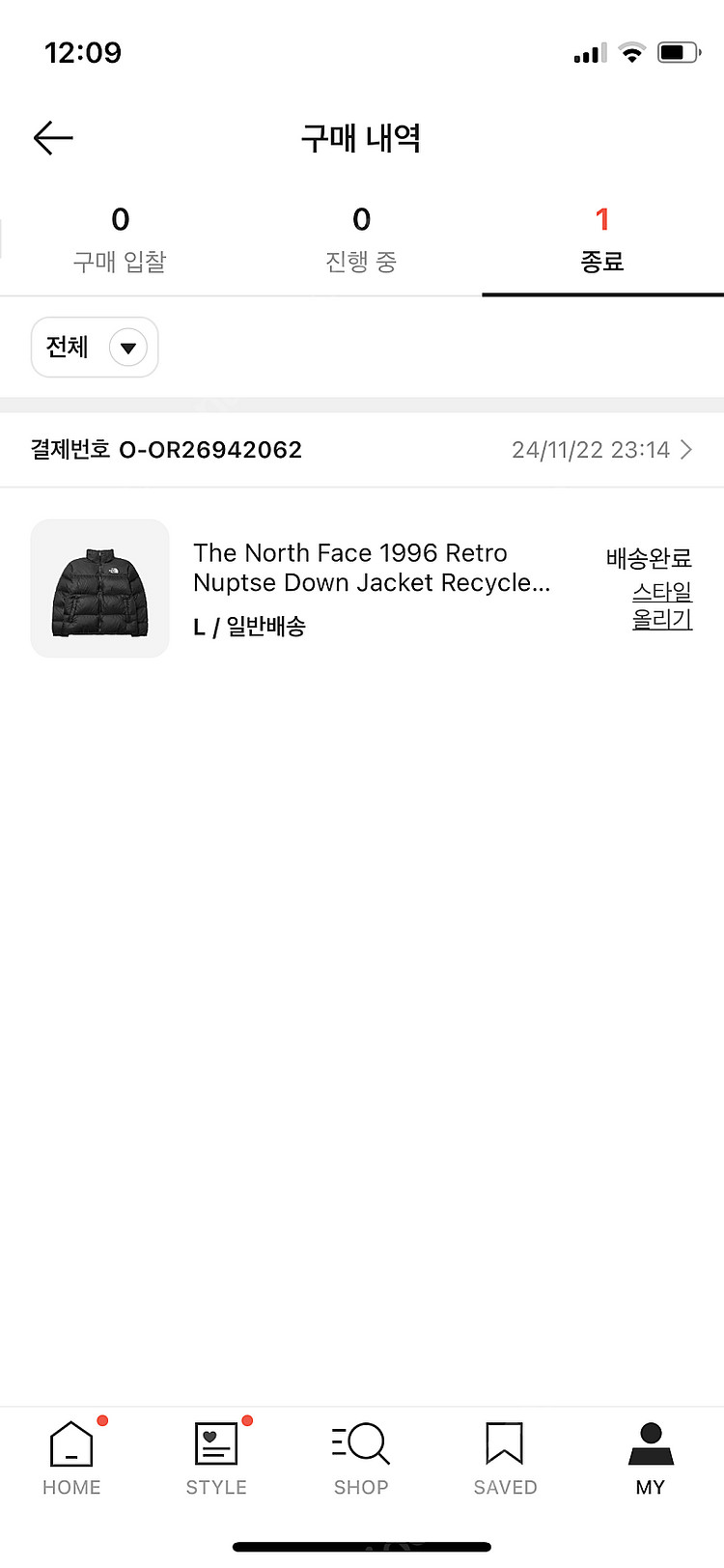This screenshot has width=724, height=1568.
Task: Tap the 배송완료 status text
Action: click(649, 558)
